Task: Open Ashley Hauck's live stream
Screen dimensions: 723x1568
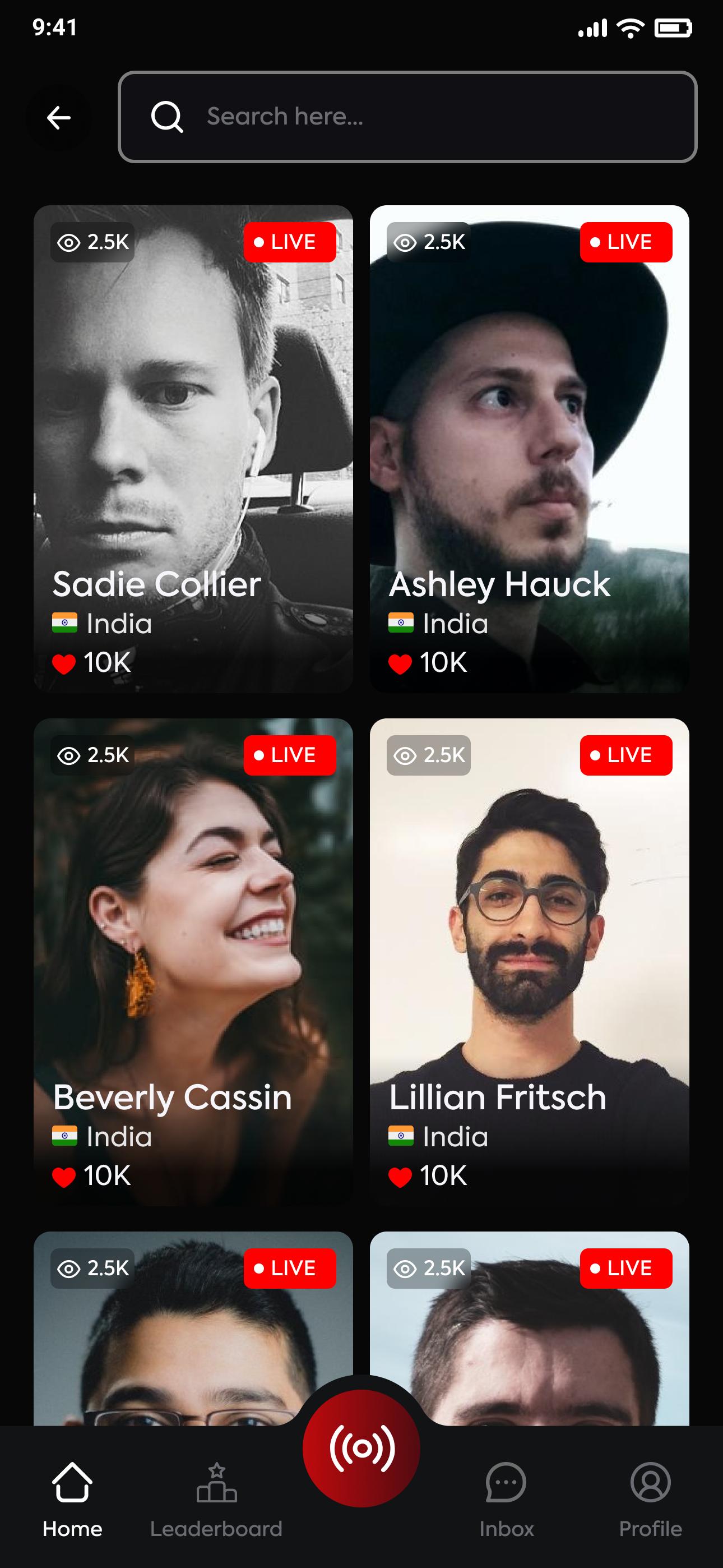Action: (530, 449)
